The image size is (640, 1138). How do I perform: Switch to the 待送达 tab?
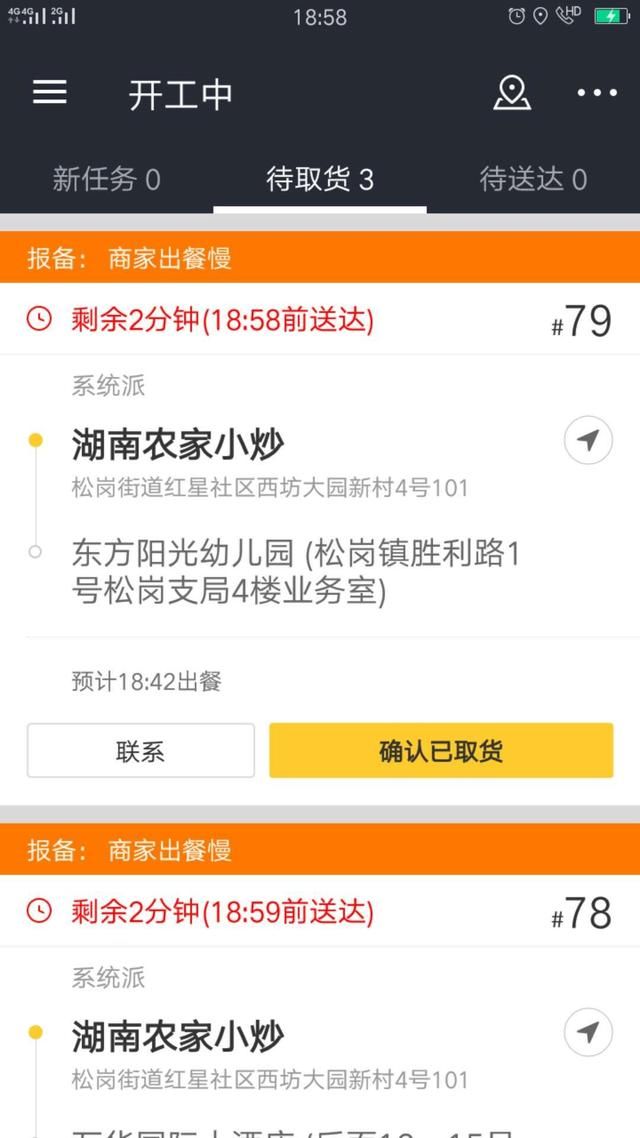(533, 180)
